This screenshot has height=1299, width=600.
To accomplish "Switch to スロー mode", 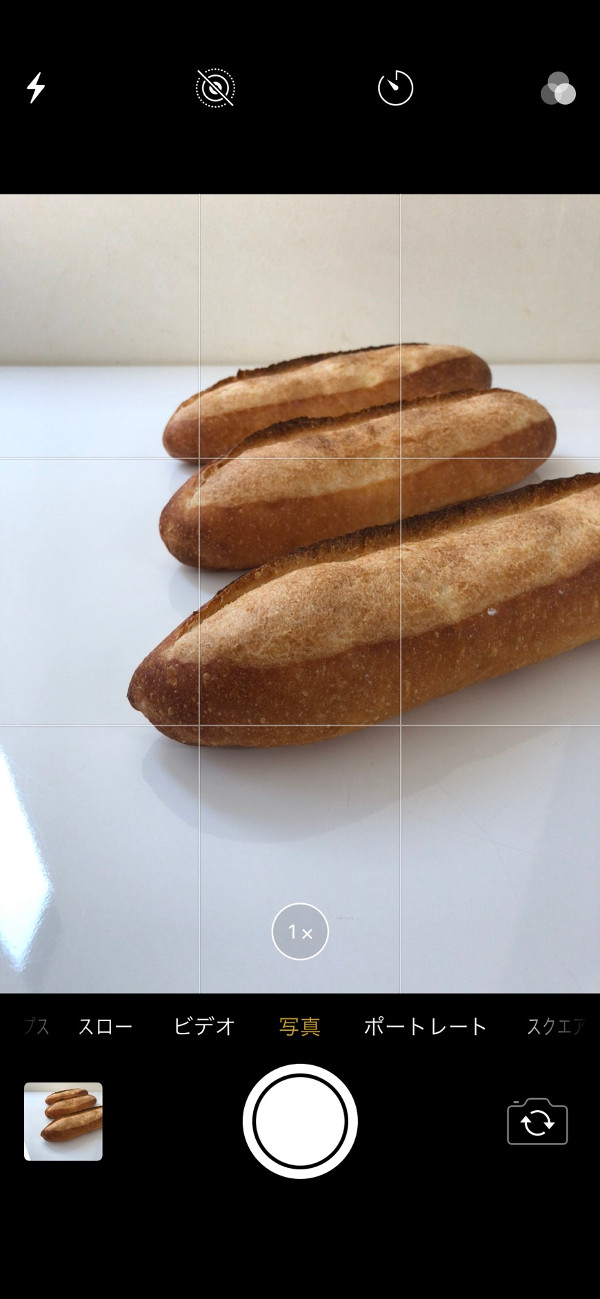I will pos(105,1026).
